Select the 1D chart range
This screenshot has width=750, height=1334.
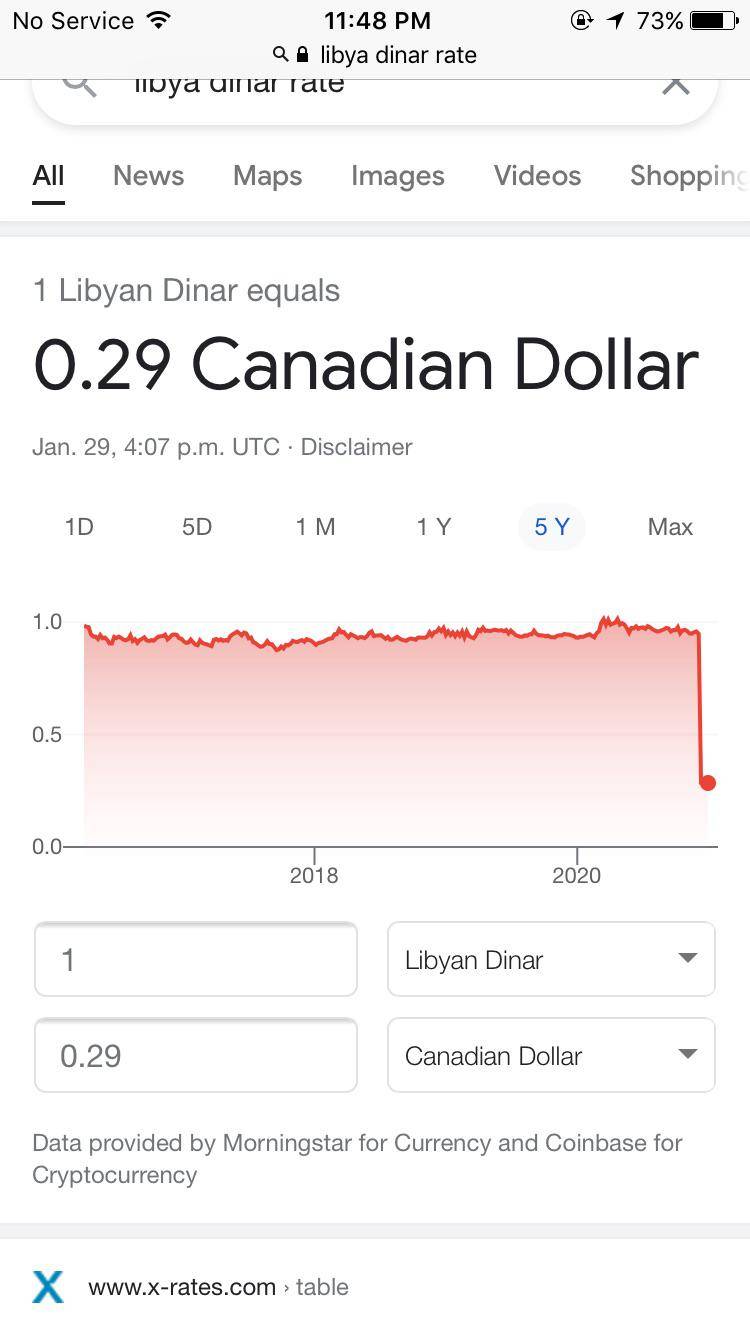[x=79, y=526]
